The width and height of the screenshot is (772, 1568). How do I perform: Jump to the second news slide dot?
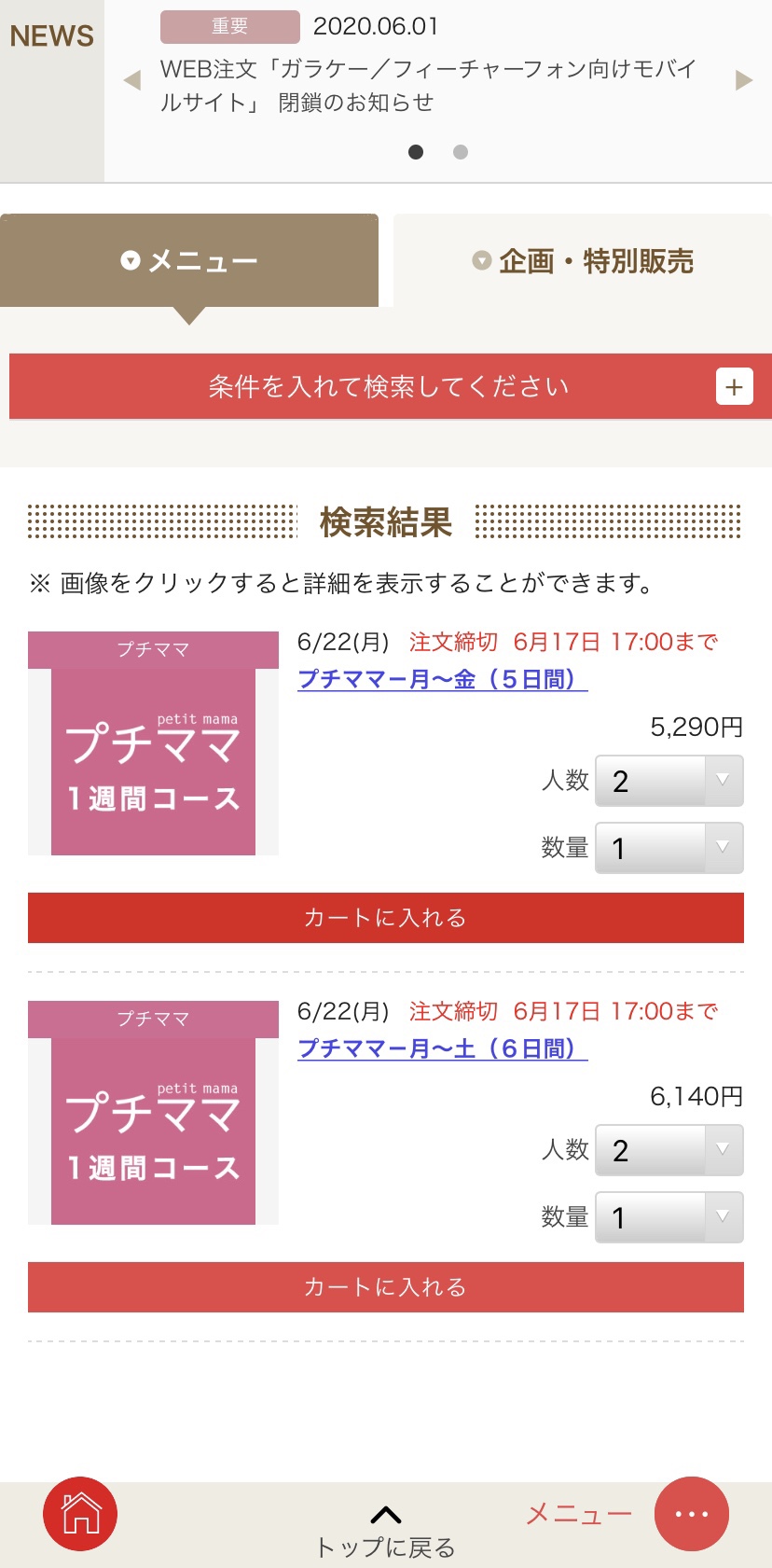pyautogui.click(x=461, y=152)
